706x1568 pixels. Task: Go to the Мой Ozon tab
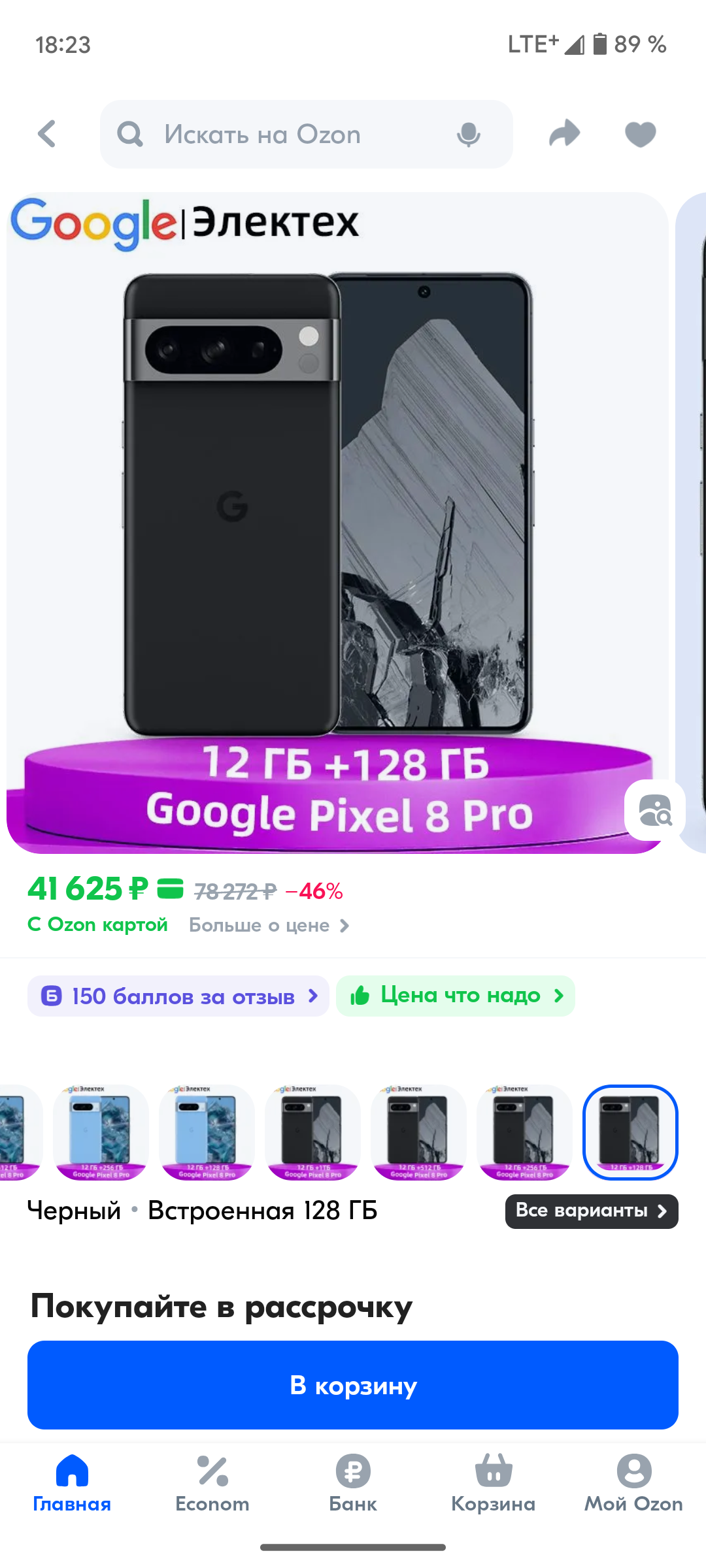(x=633, y=1484)
